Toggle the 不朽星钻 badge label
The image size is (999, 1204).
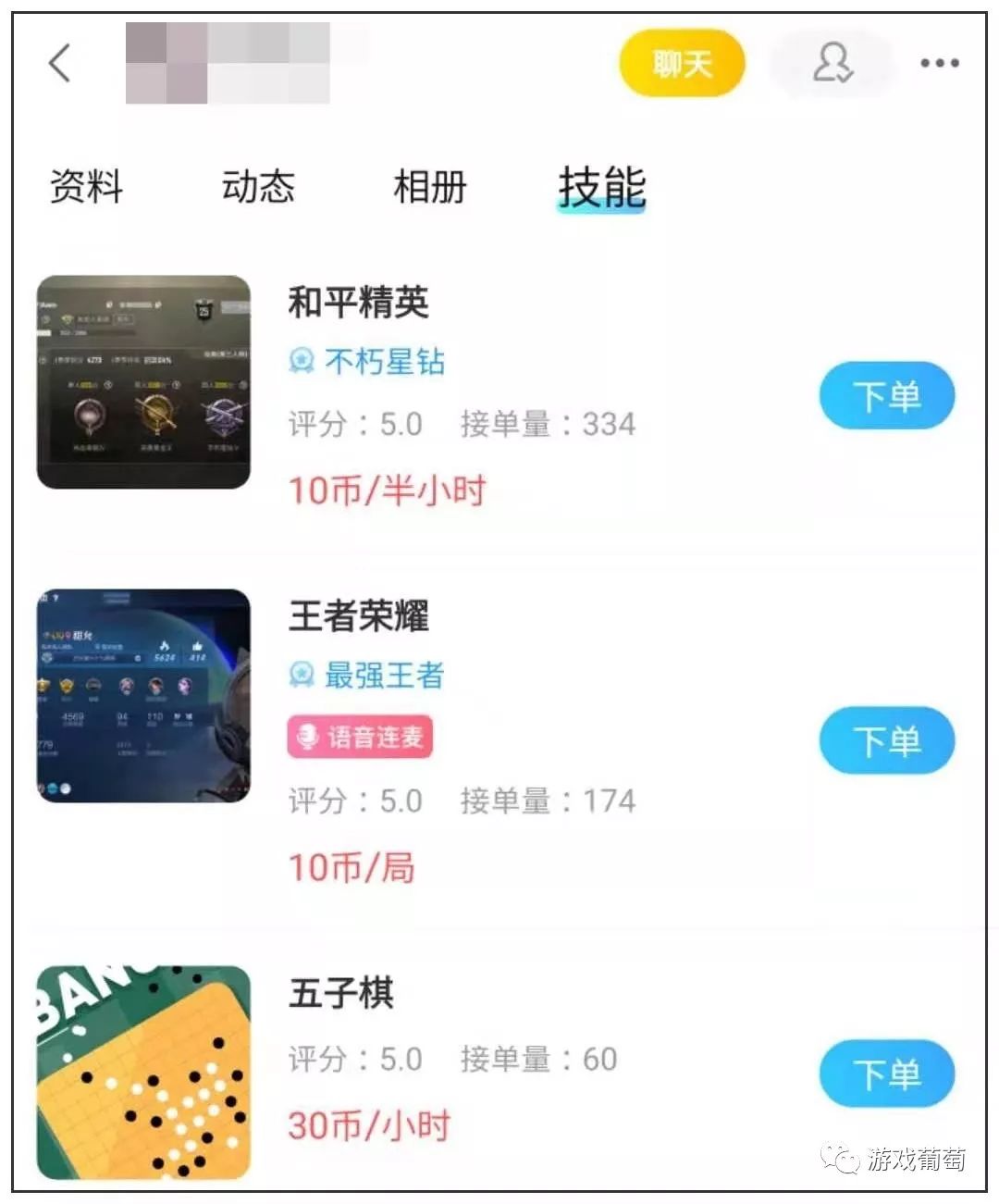click(384, 363)
